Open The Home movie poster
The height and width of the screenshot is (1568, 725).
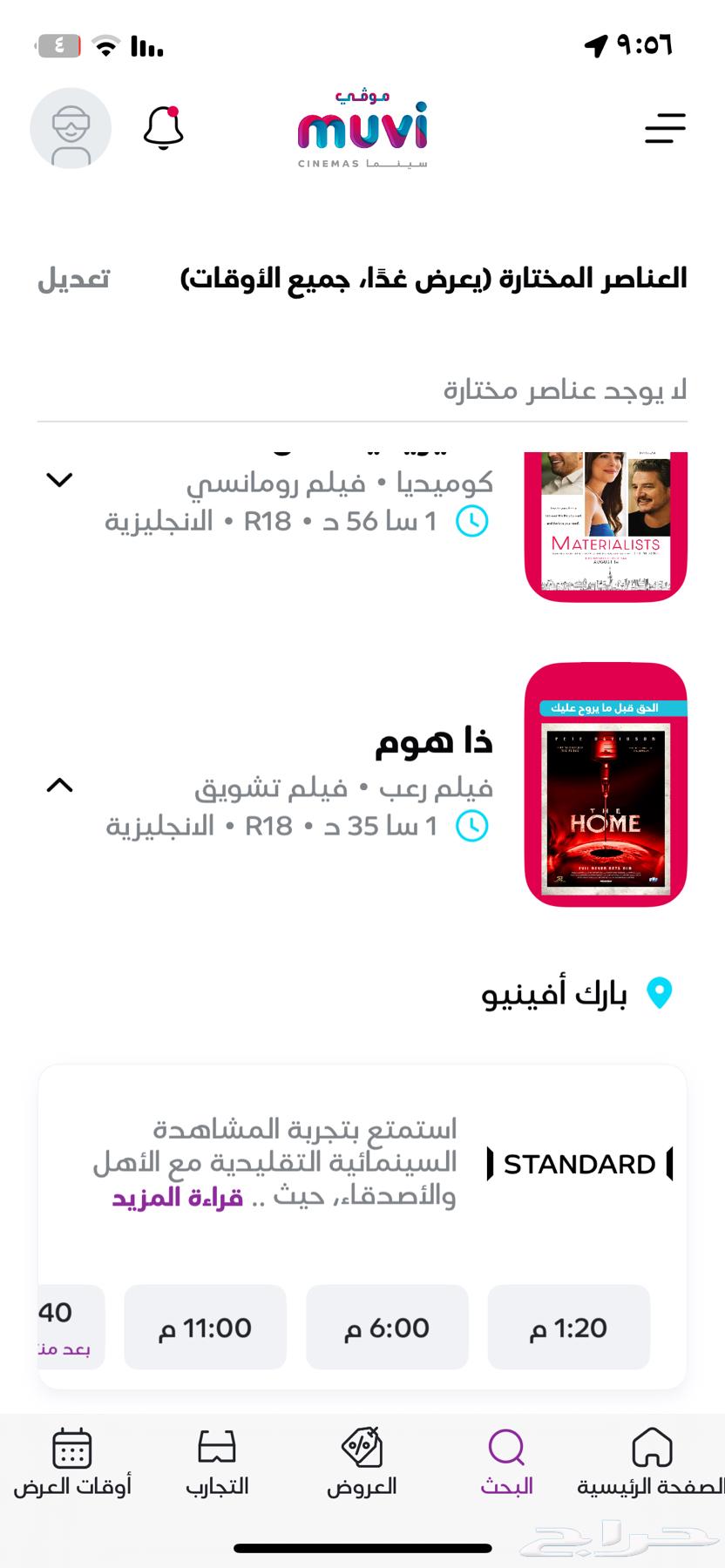[x=607, y=786]
